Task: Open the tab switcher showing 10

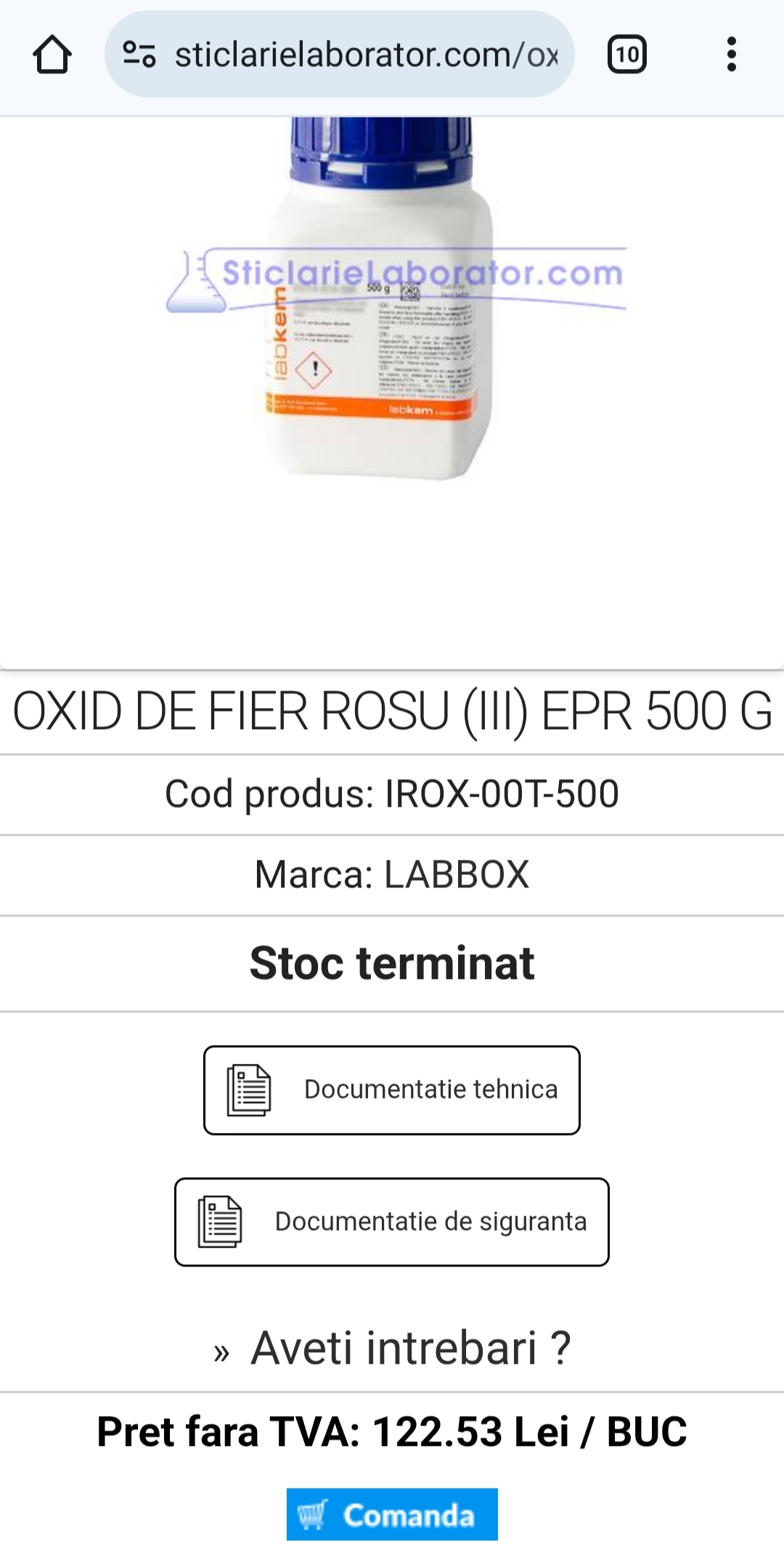Action: pyautogui.click(x=627, y=54)
